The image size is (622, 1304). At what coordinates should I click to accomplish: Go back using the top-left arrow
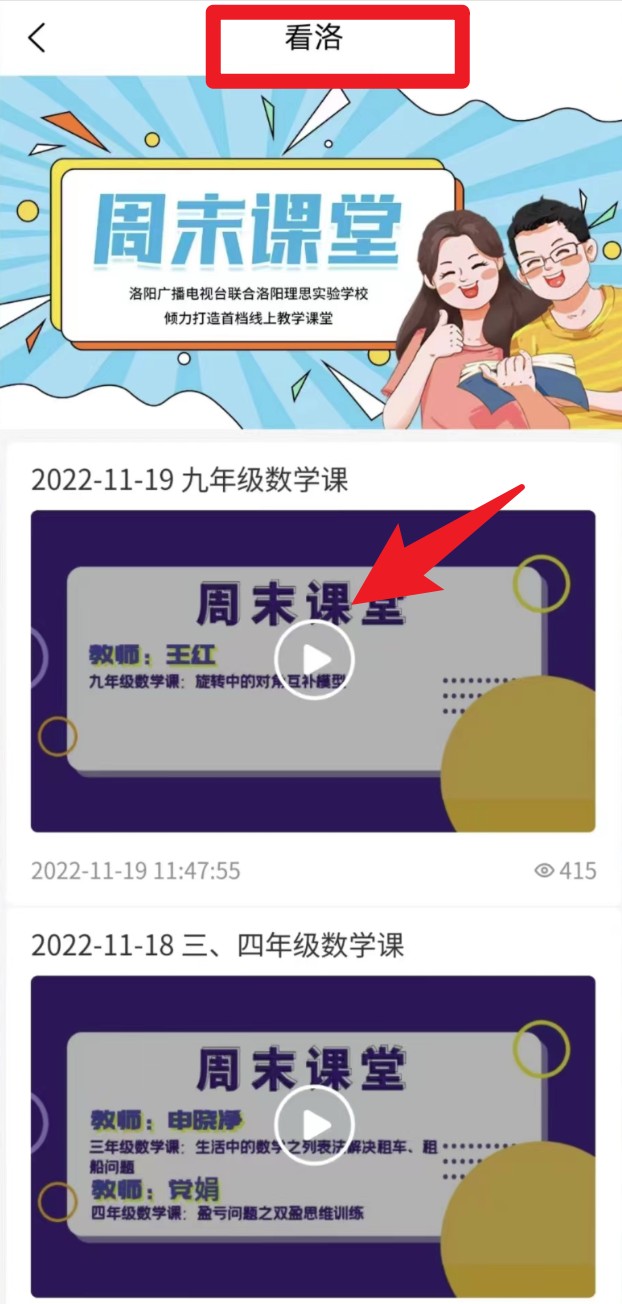(37, 38)
